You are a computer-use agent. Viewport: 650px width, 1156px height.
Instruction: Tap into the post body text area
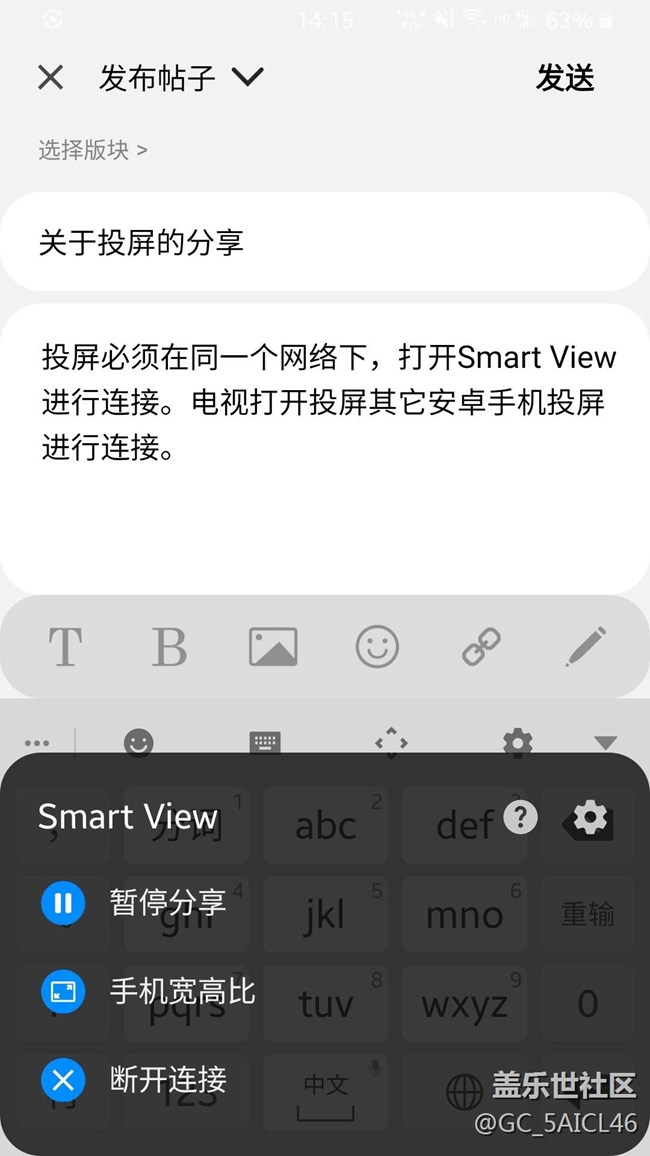(325, 448)
